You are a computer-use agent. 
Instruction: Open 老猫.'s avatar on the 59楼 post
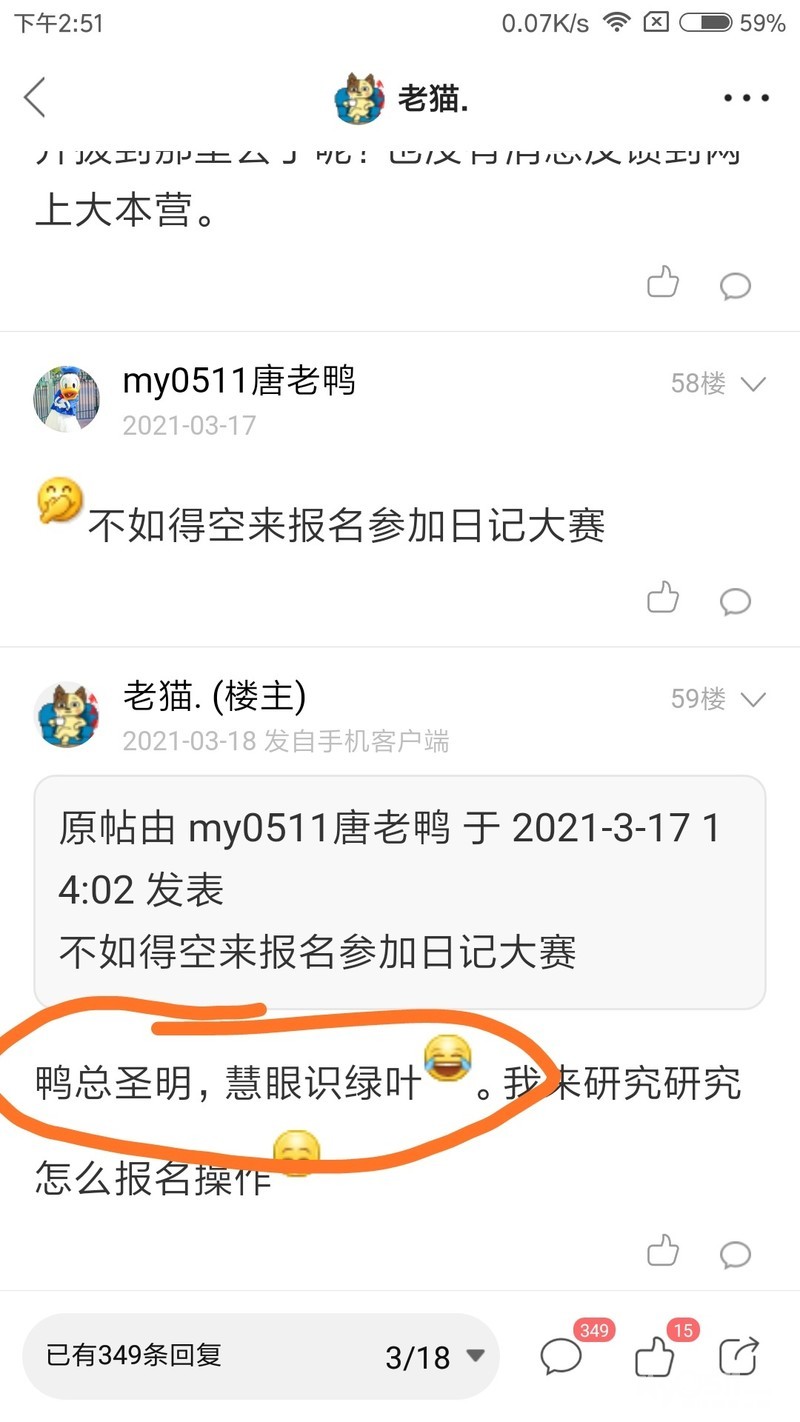(67, 714)
